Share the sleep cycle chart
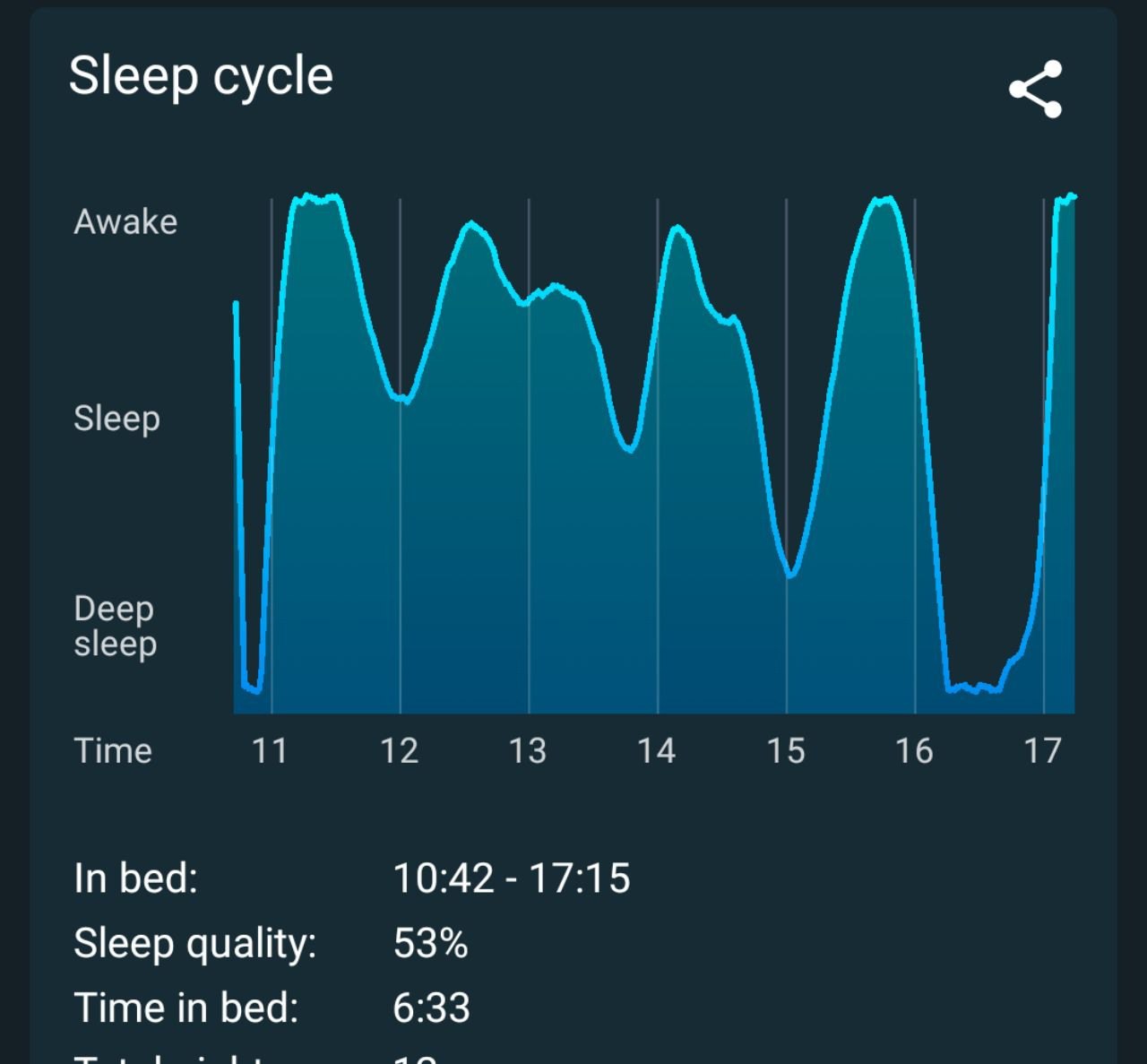 (1036, 89)
